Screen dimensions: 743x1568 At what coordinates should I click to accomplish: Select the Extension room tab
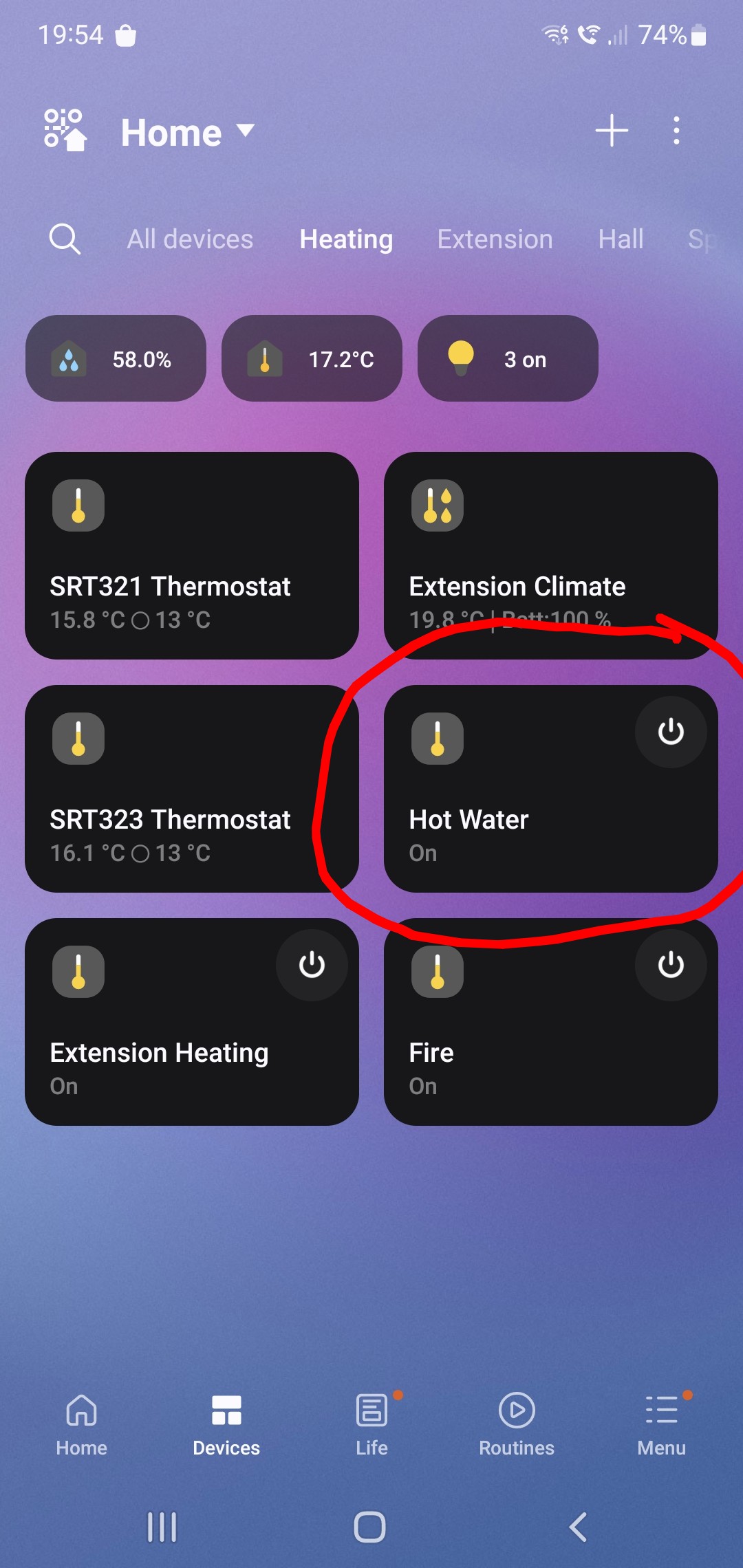[495, 239]
